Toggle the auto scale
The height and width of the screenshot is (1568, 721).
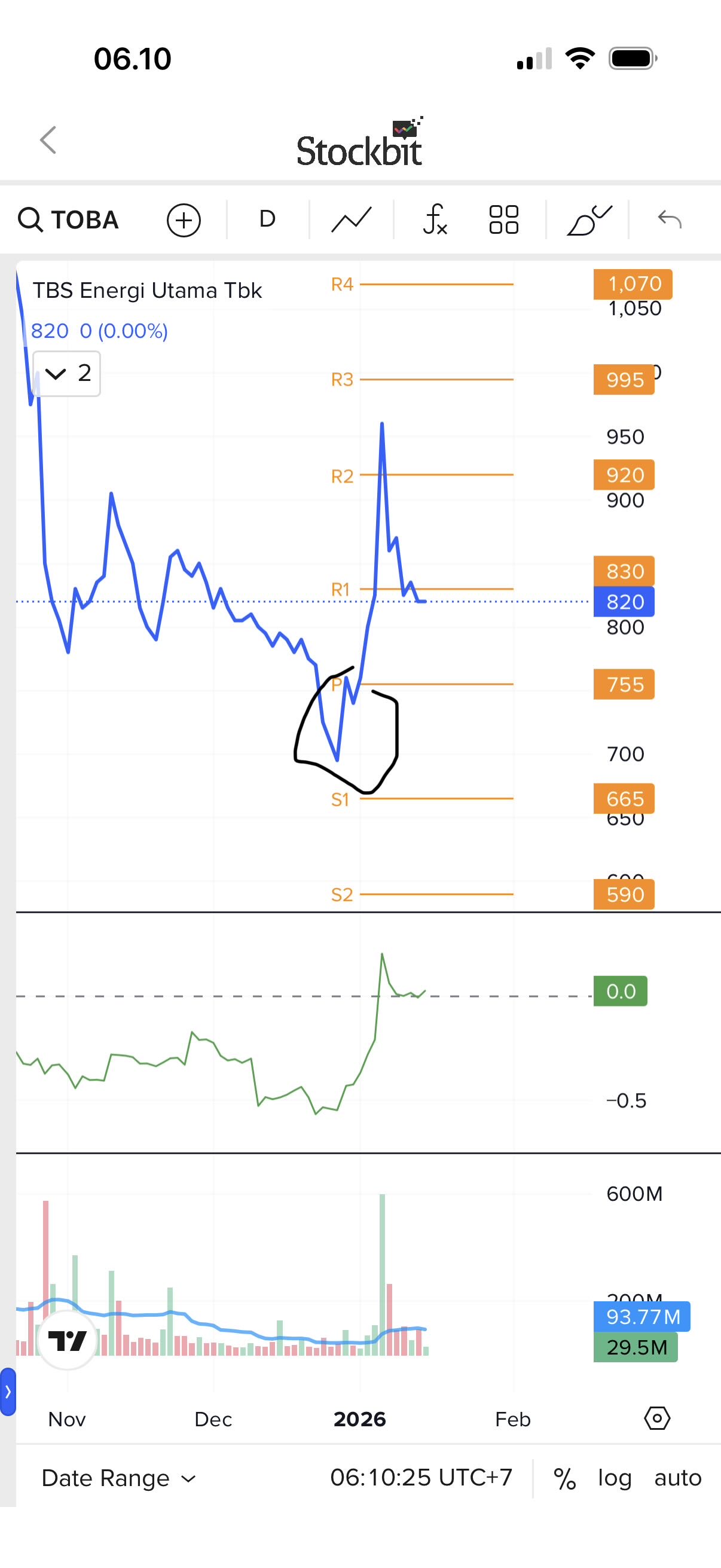coord(678,1478)
